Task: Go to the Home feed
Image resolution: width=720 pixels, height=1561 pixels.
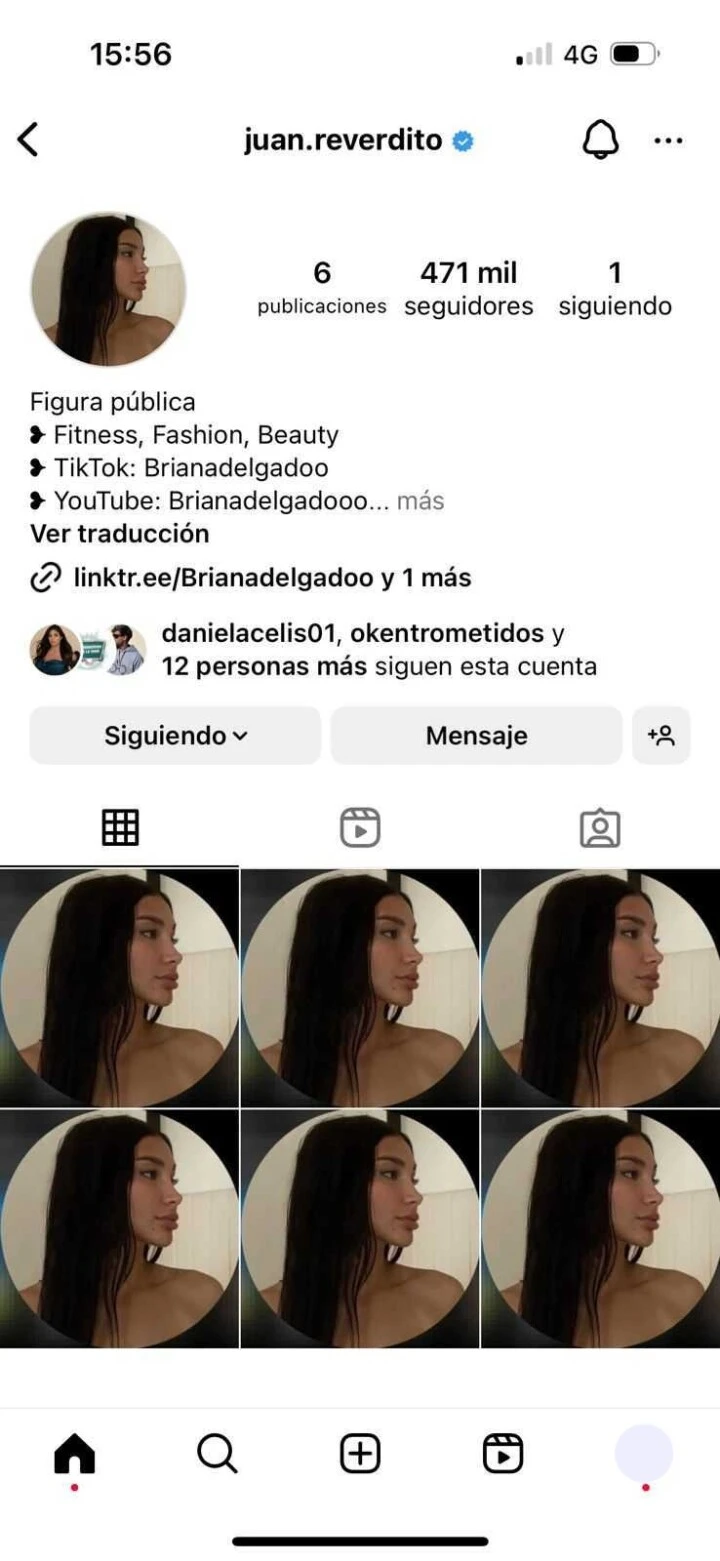Action: coord(74,1453)
